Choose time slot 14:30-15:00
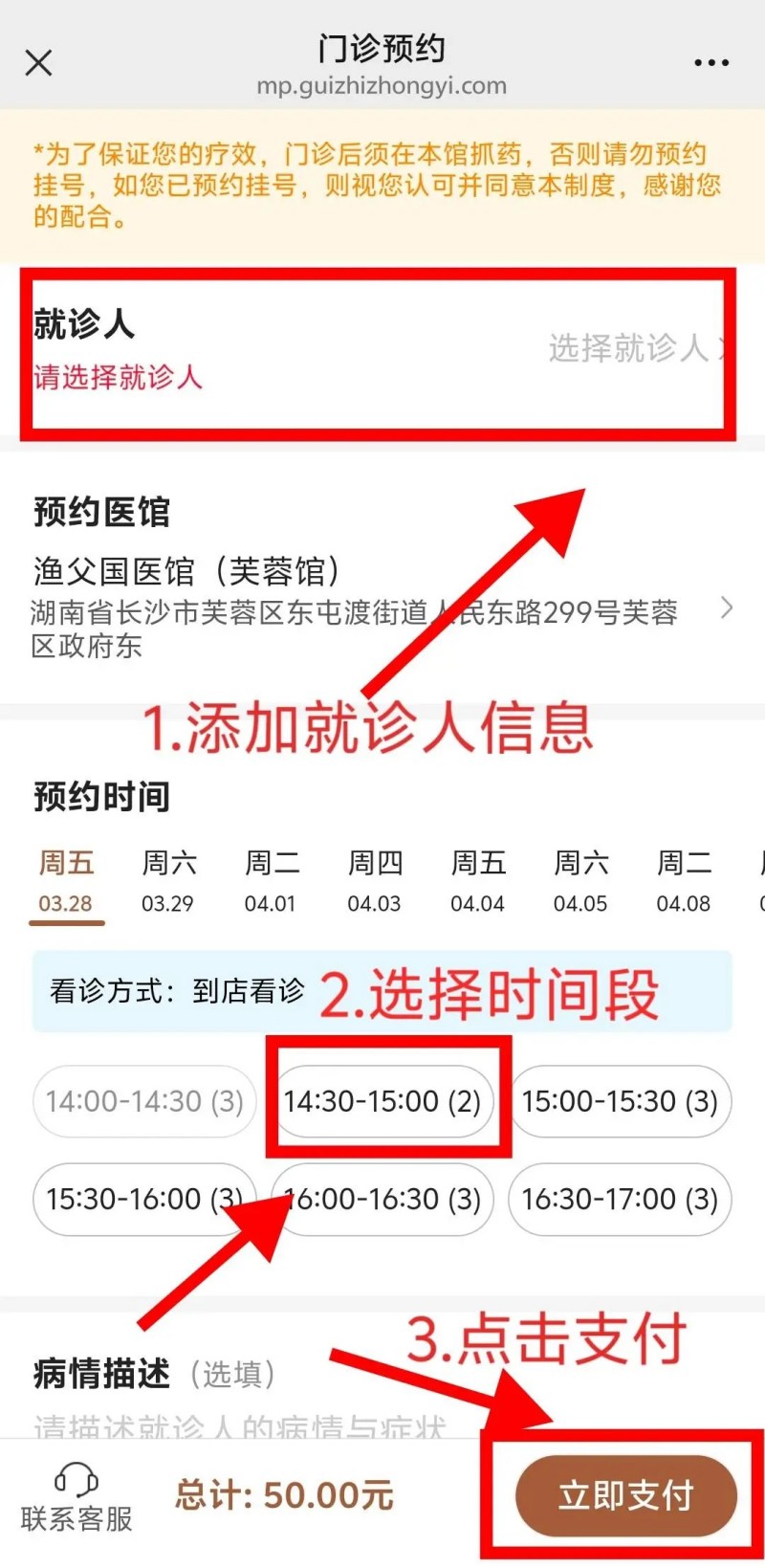Image resolution: width=765 pixels, height=1568 pixels. pos(382,1101)
